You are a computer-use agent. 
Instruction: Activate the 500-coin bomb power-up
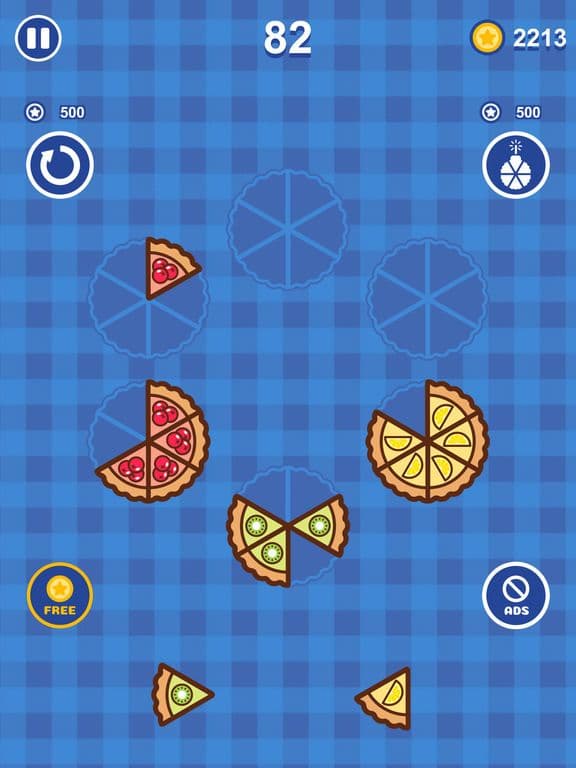point(516,165)
